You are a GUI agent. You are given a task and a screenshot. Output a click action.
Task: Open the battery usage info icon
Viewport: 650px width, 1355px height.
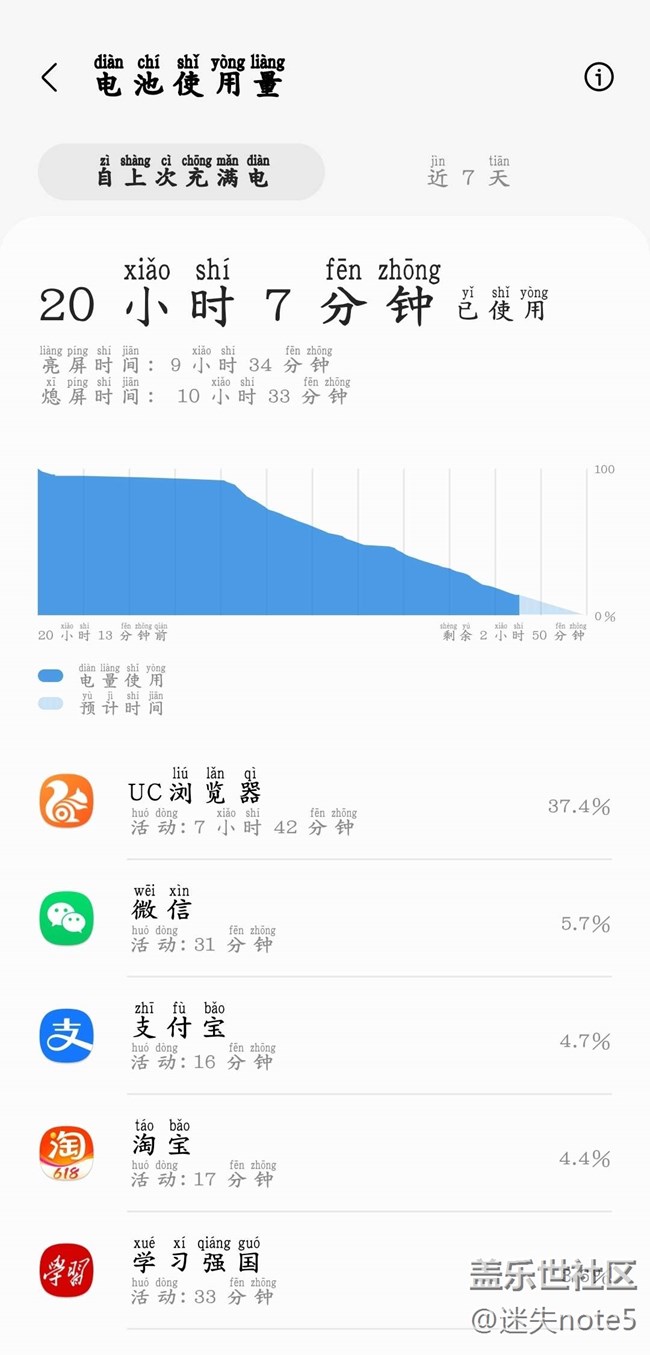(598, 77)
